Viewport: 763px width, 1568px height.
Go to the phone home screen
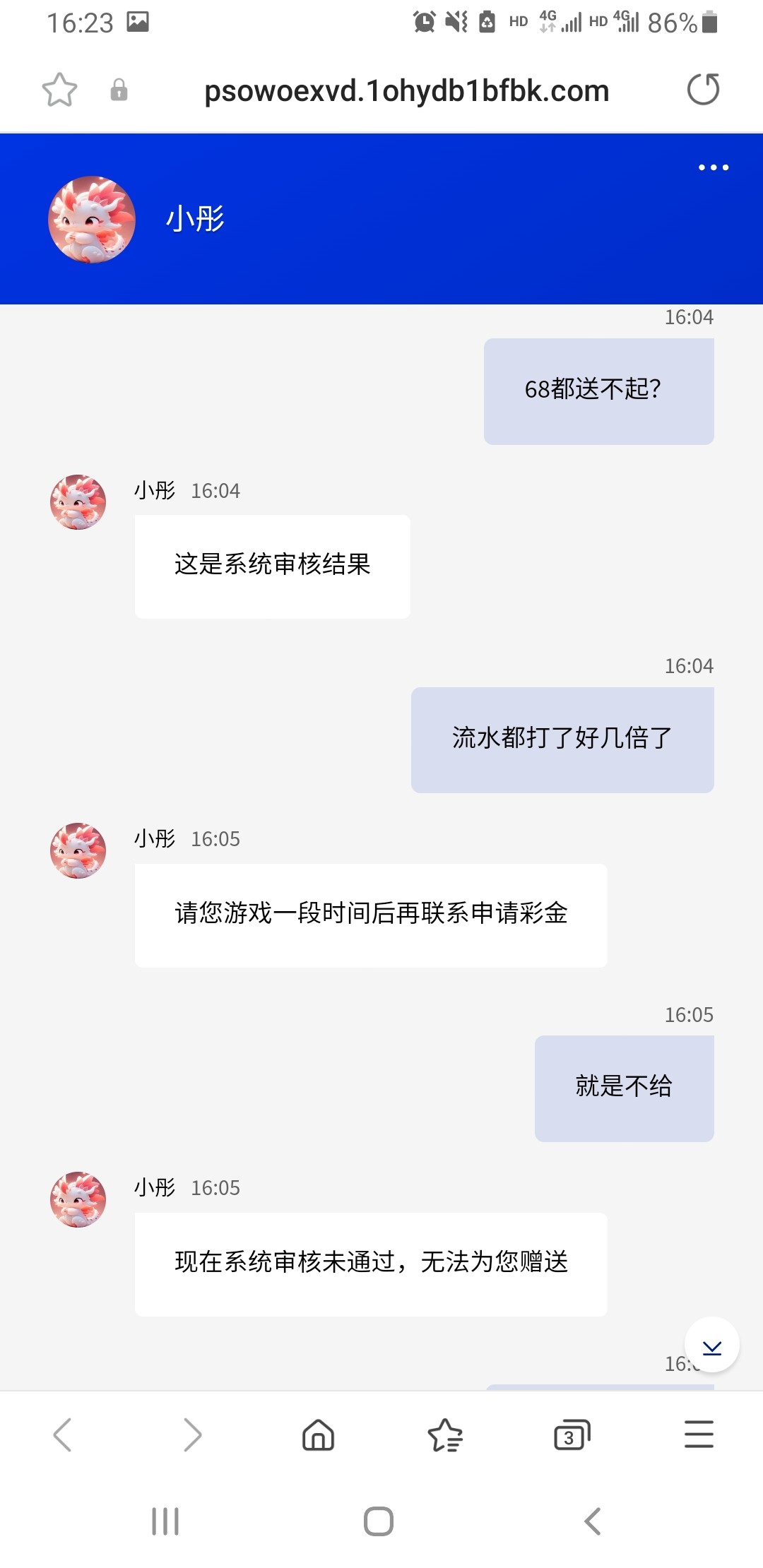(379, 1521)
